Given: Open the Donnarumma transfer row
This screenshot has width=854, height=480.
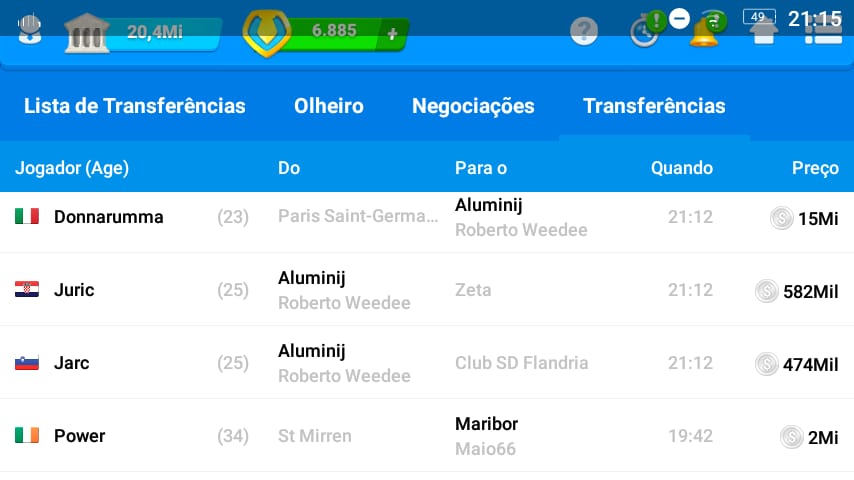Looking at the screenshot, I should click(427, 217).
